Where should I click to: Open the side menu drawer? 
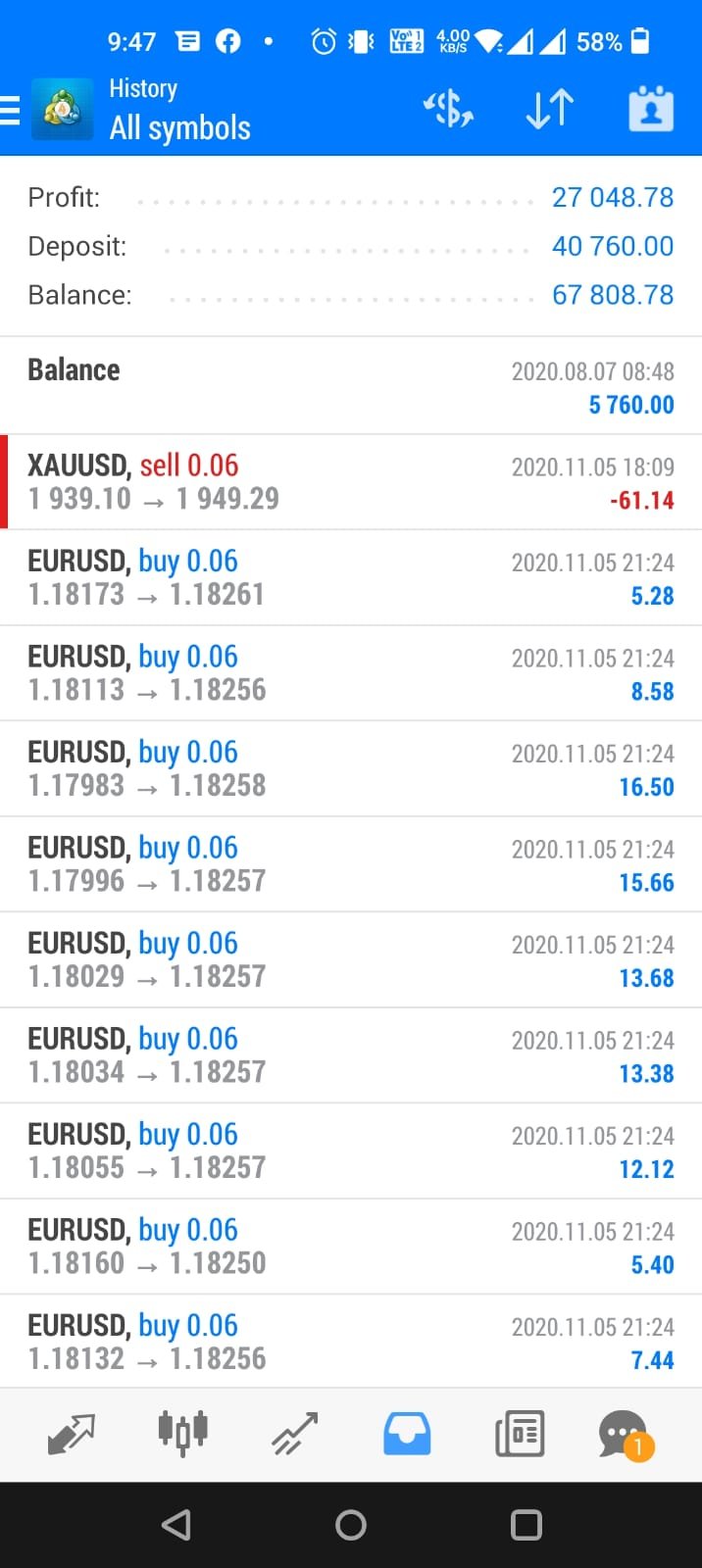(12, 110)
